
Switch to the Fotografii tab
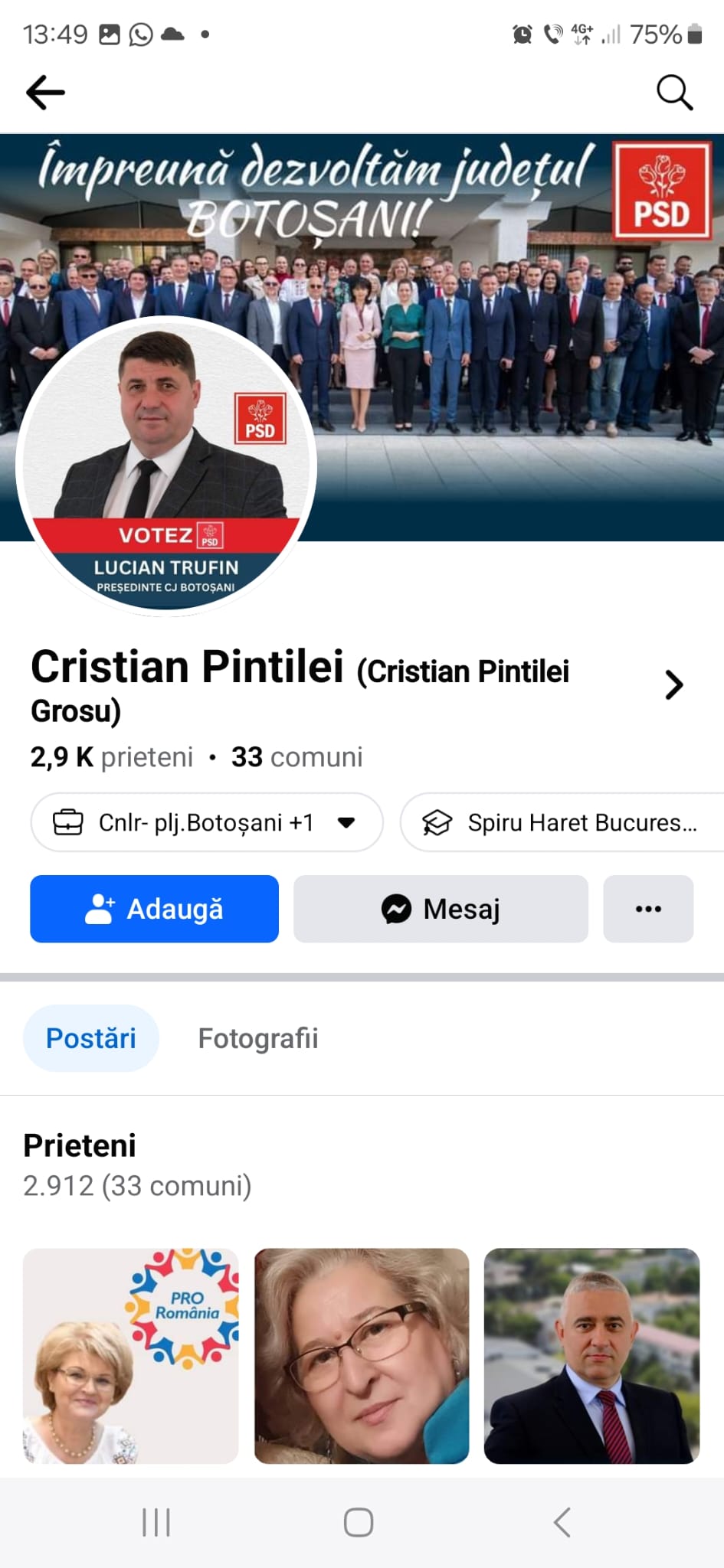pyautogui.click(x=257, y=1038)
